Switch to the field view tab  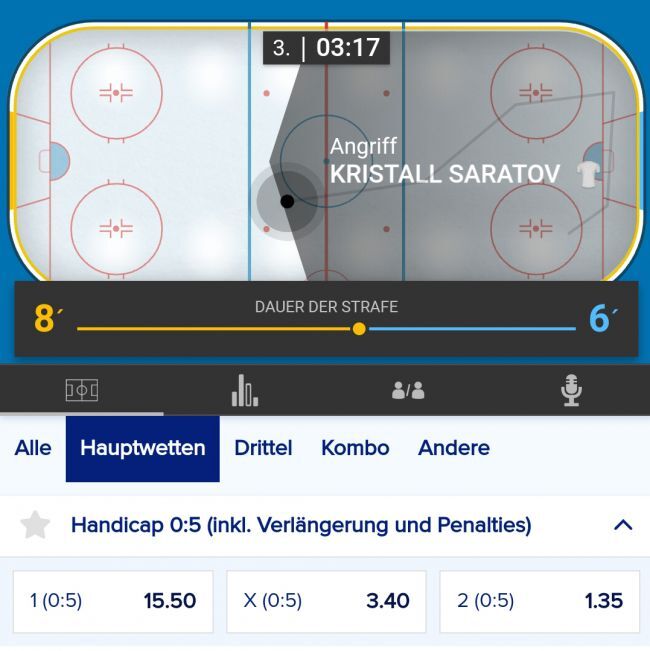(x=81, y=390)
